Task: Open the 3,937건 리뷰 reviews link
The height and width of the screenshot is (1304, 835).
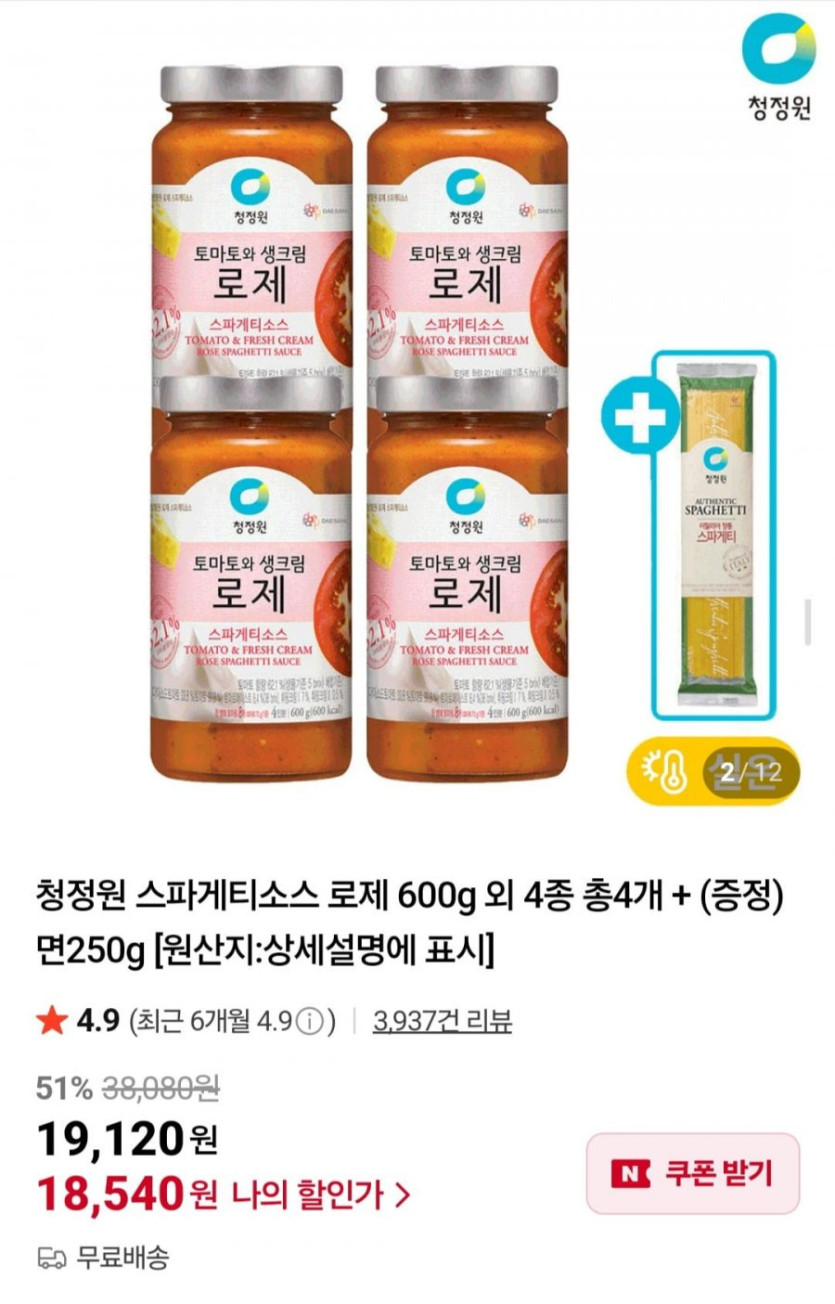Action: coord(442,1021)
